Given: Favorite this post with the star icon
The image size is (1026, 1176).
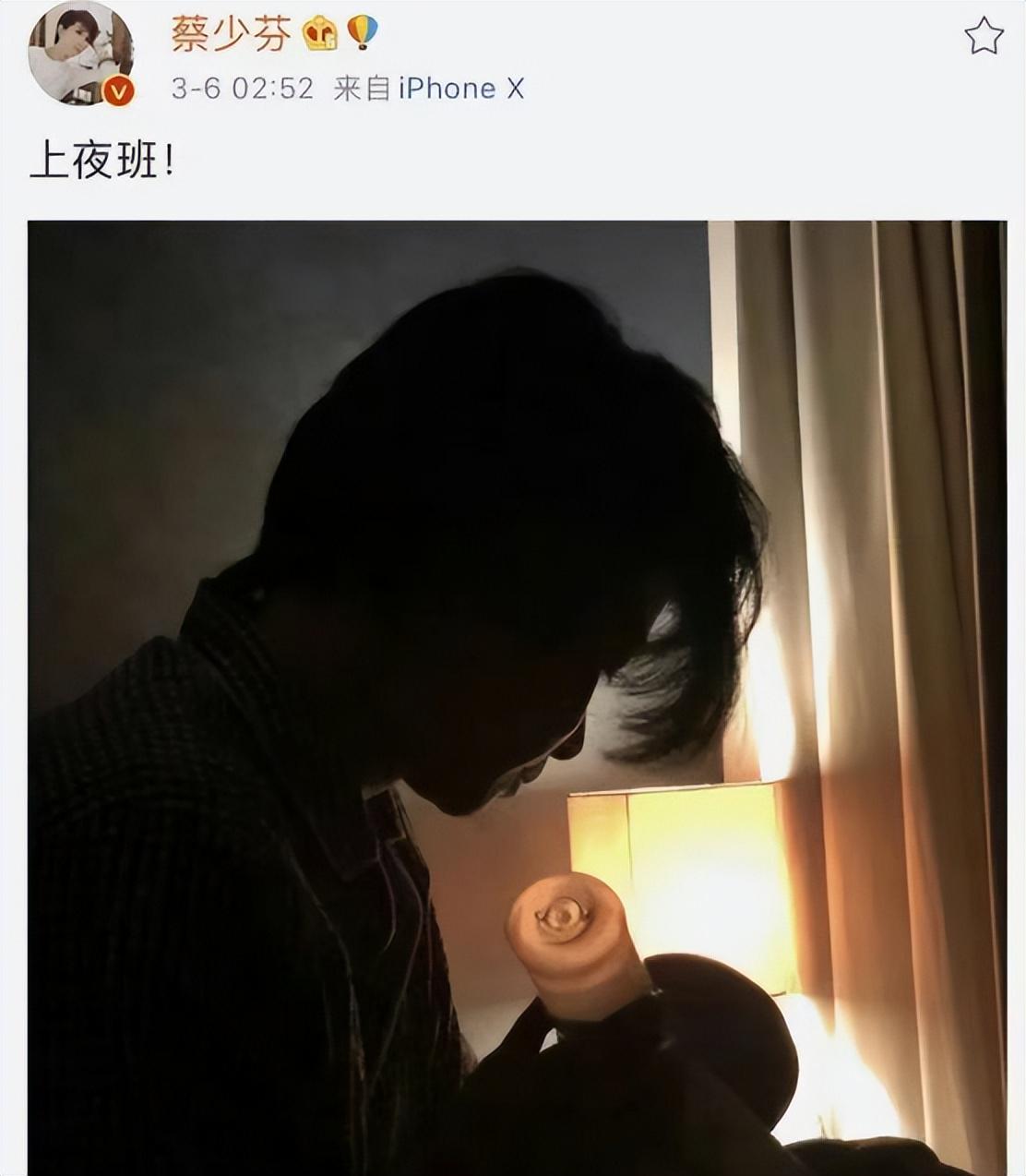Looking at the screenshot, I should [984, 37].
